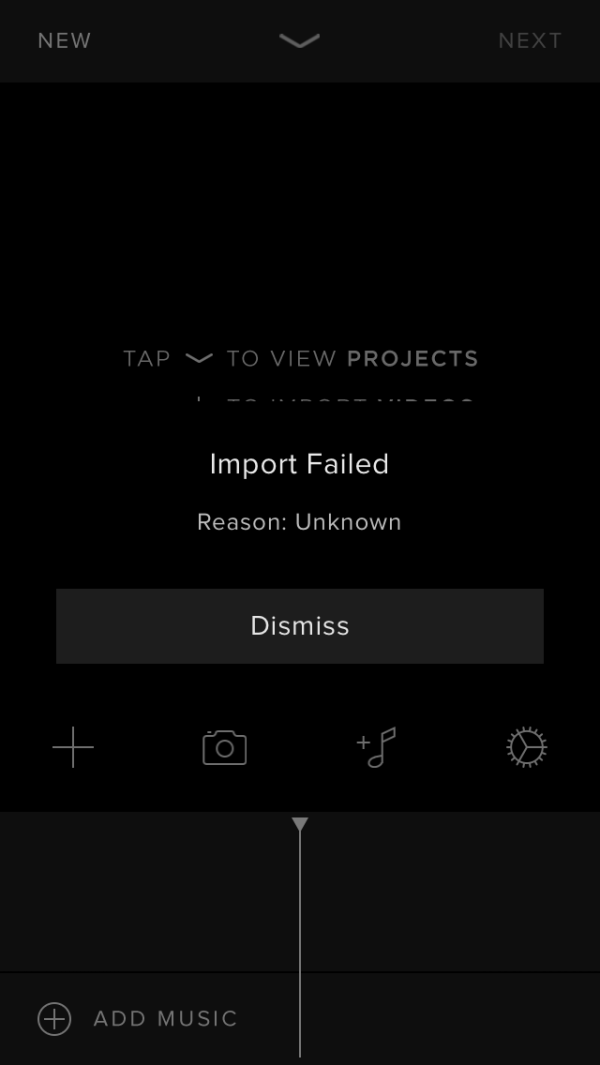600x1065 pixels.
Task: Start a NEW project
Action: pos(64,41)
